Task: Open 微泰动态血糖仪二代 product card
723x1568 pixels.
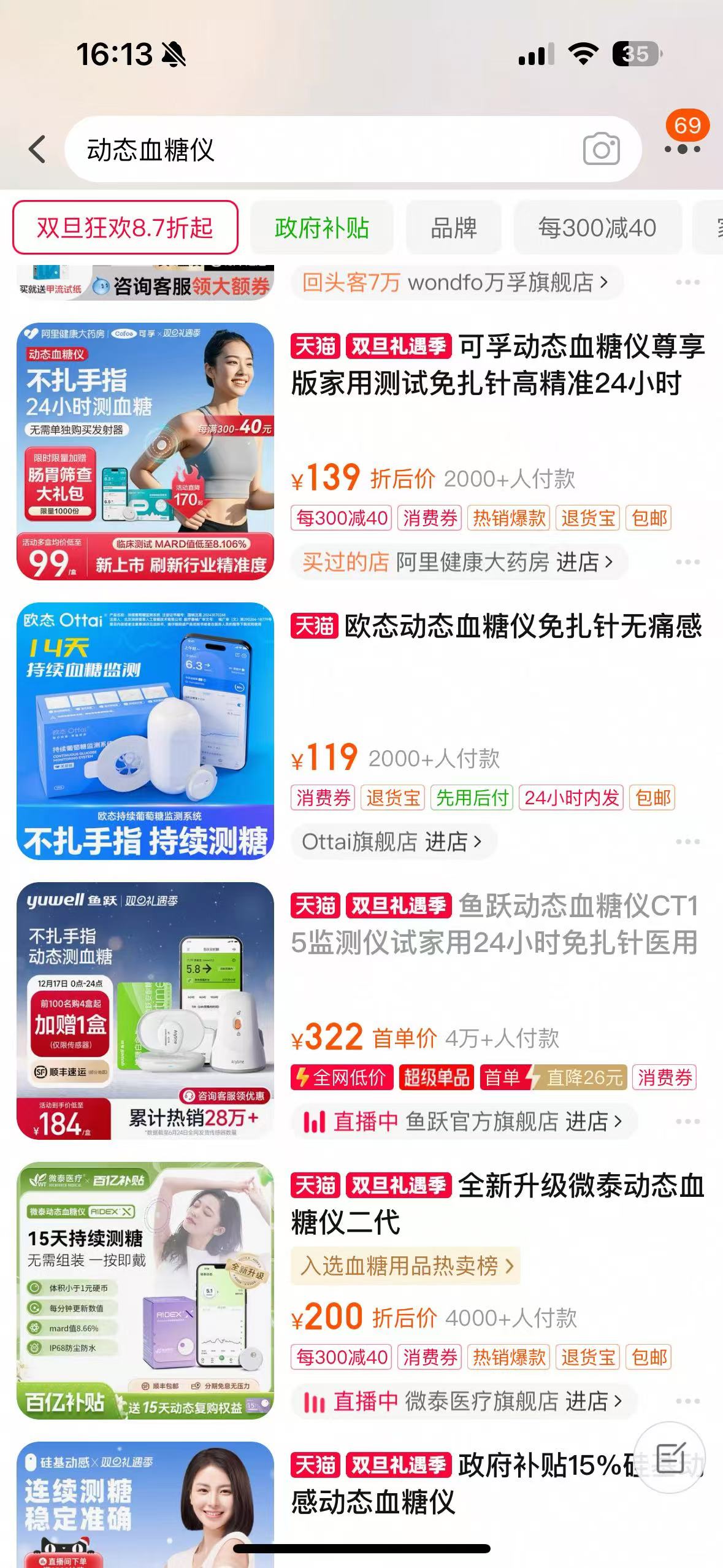Action: [497, 1204]
